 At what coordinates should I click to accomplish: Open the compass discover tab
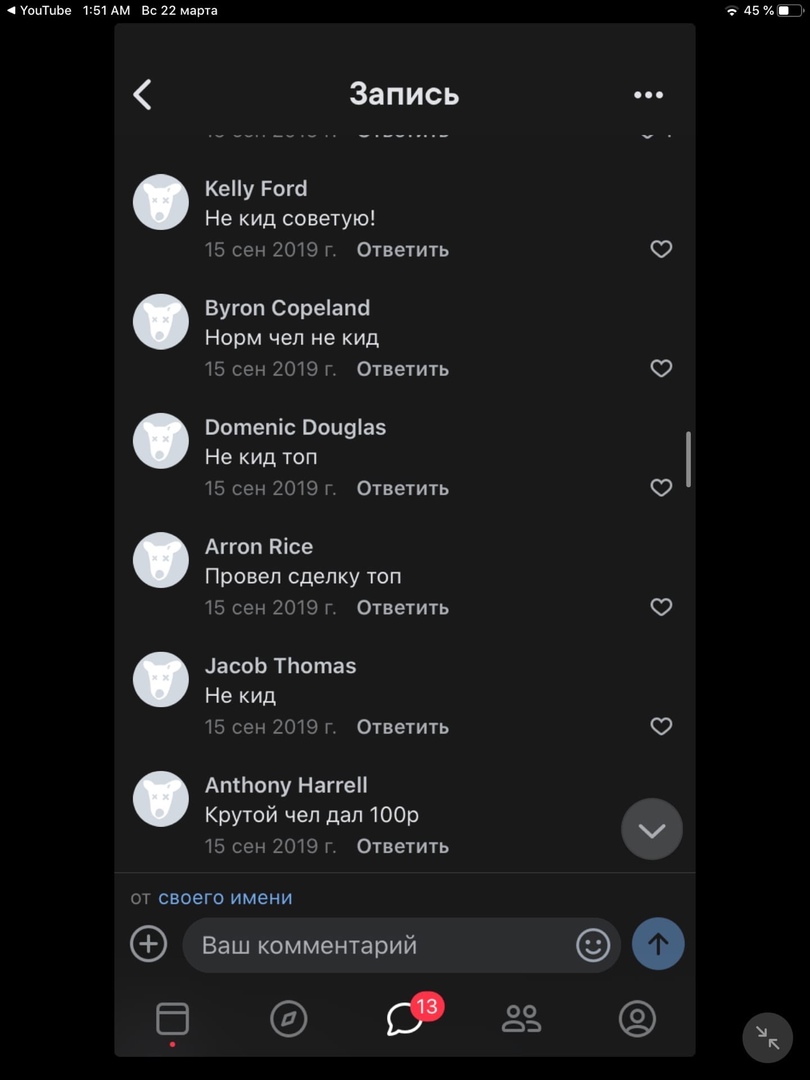(x=288, y=1019)
